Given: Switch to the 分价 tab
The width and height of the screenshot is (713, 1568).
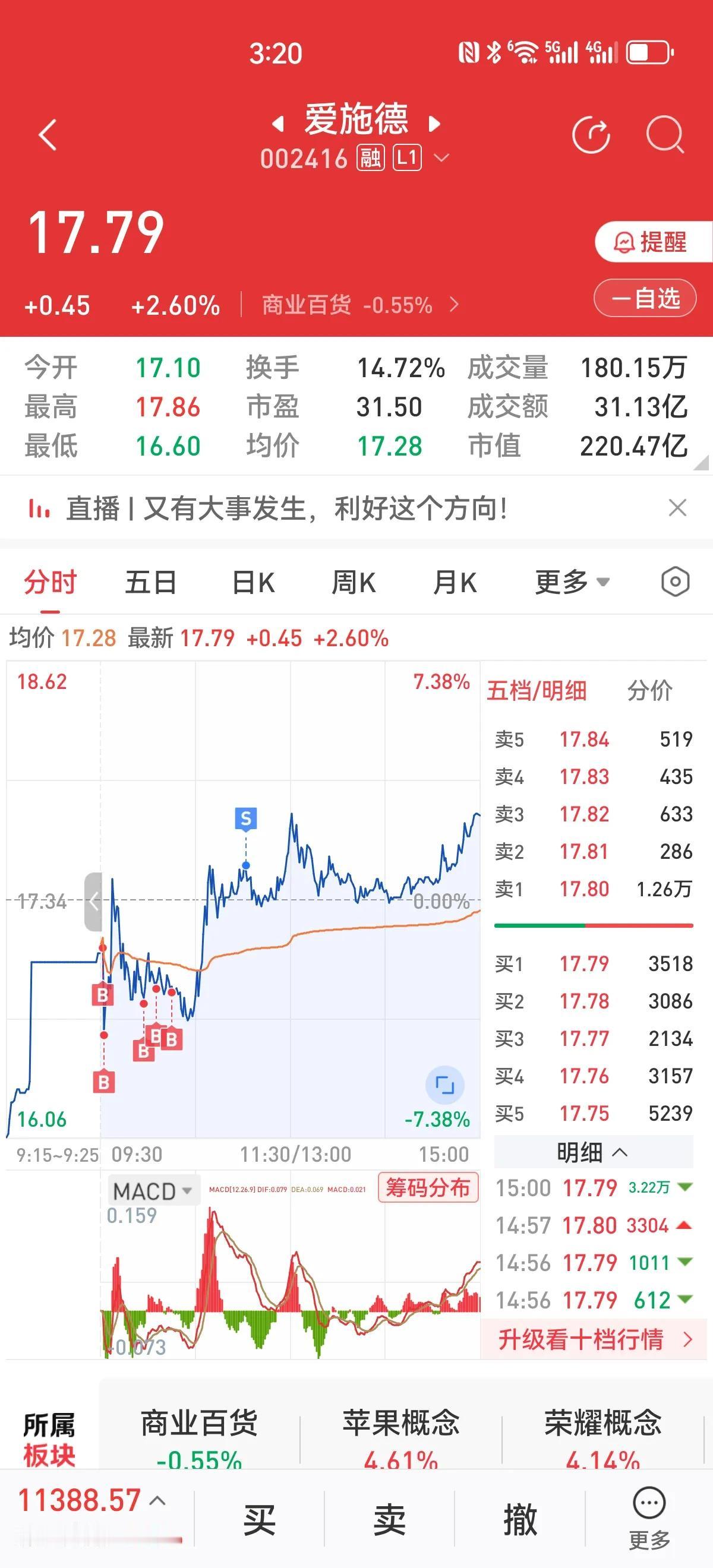Looking at the screenshot, I should tap(649, 691).
